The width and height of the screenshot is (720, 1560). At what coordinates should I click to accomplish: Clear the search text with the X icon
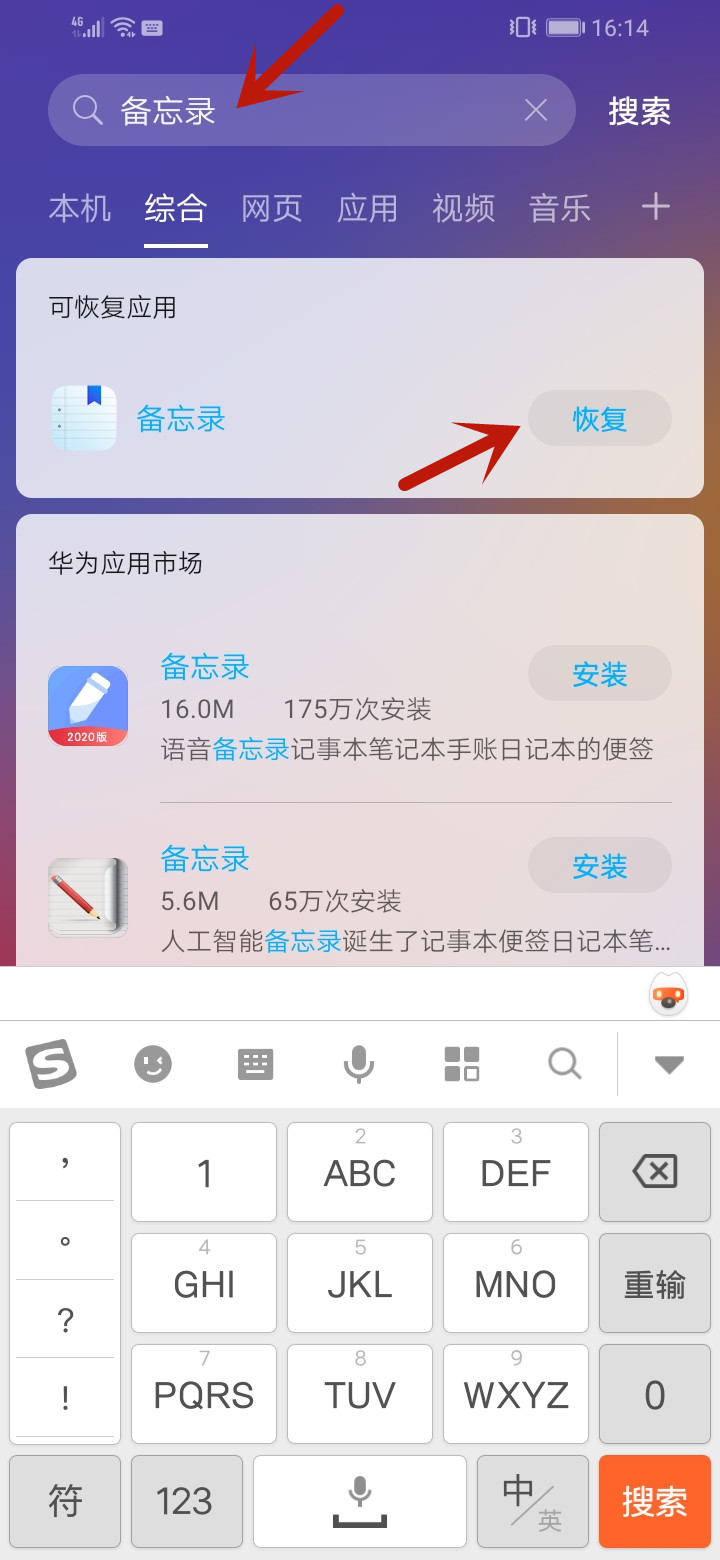[536, 110]
